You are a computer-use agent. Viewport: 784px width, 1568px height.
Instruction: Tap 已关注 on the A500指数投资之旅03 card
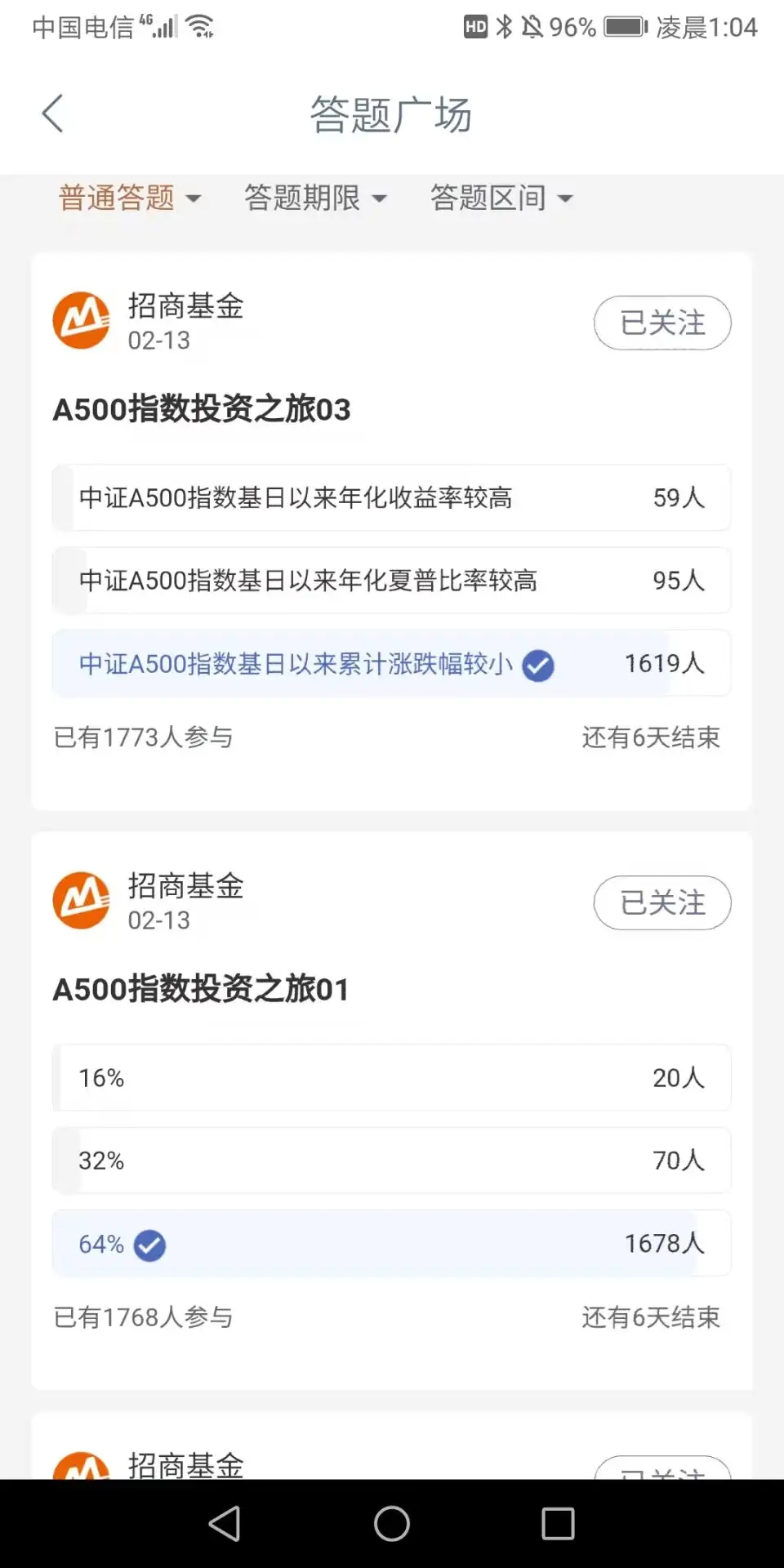661,323
